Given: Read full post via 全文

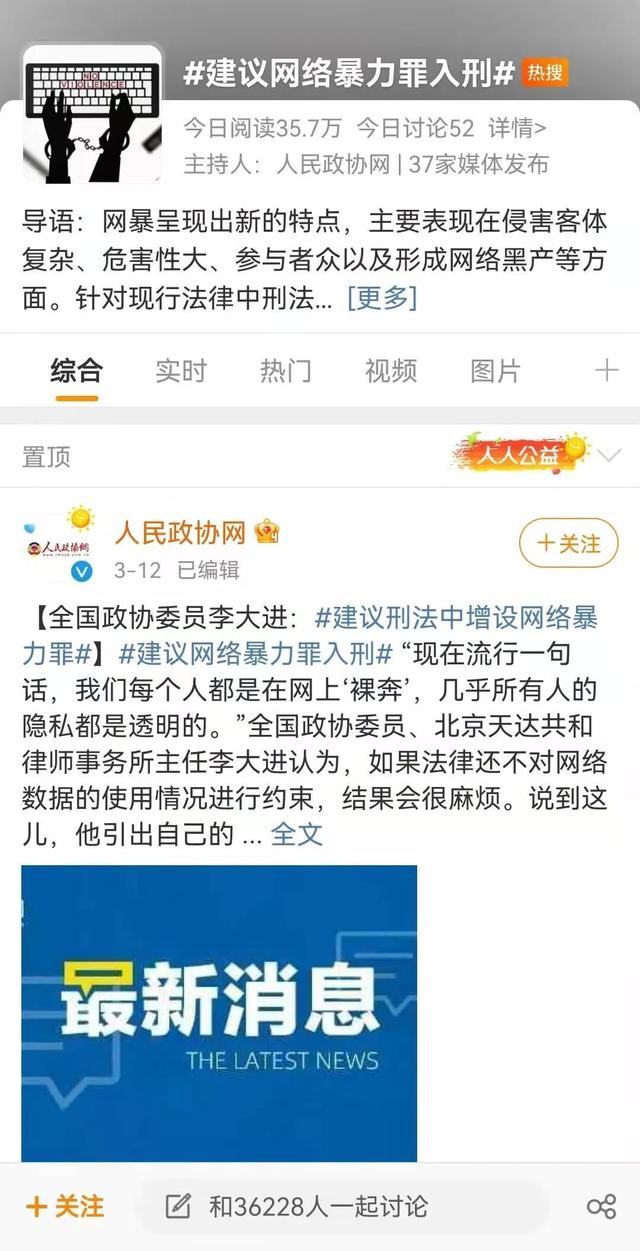Looking at the screenshot, I should [297, 834].
